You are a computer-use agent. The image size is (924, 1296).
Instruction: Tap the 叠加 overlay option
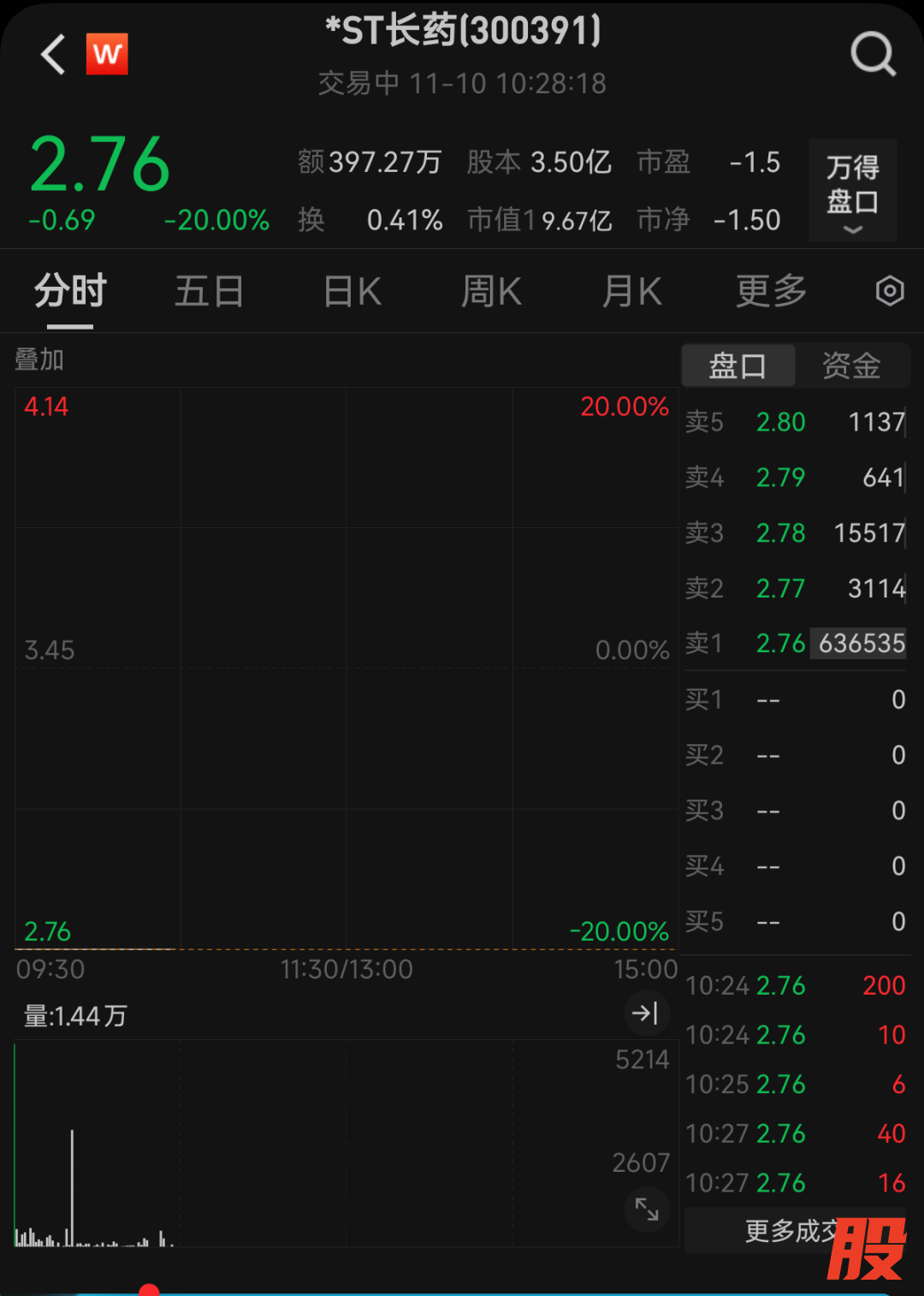tap(39, 360)
